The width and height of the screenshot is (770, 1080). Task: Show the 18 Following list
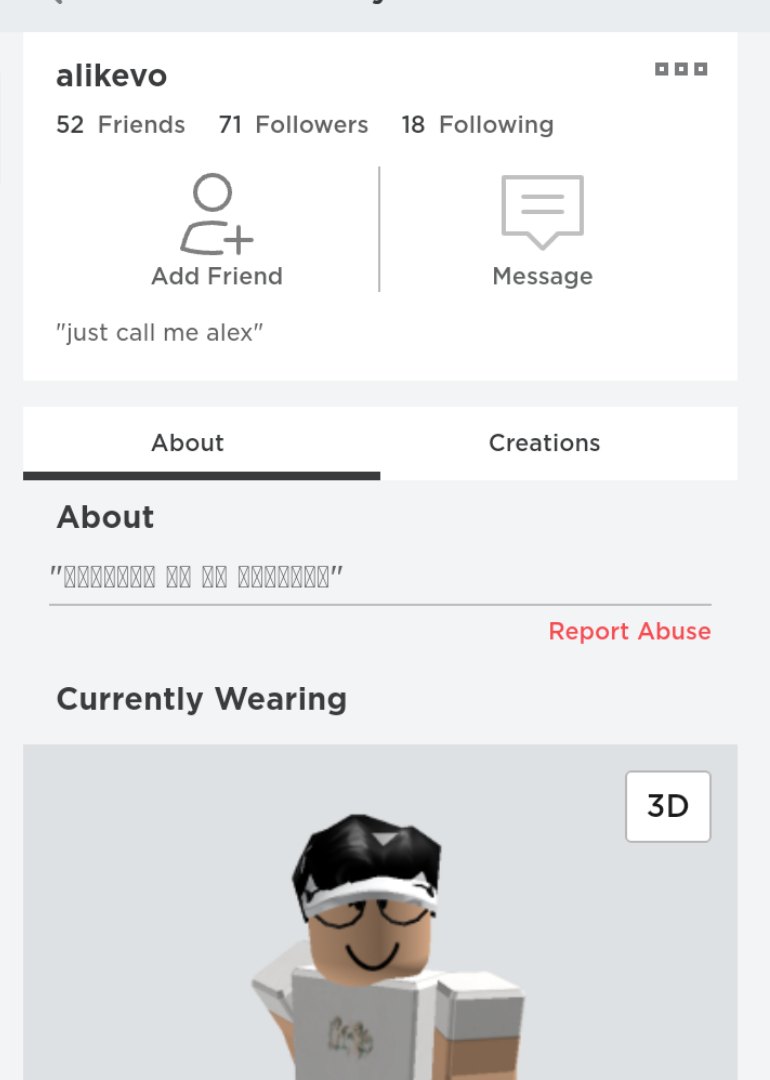(x=477, y=125)
